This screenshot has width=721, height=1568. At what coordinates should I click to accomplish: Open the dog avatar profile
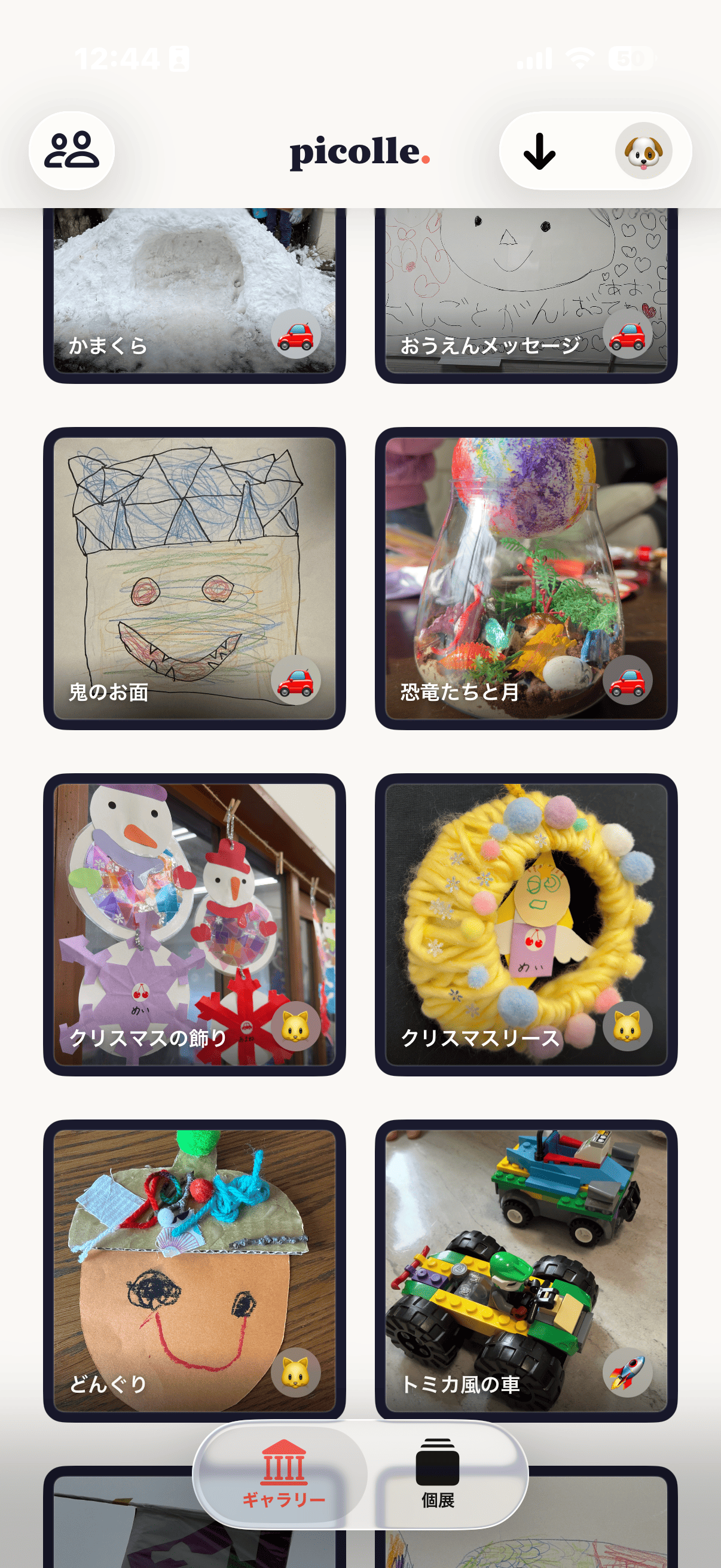(x=643, y=151)
